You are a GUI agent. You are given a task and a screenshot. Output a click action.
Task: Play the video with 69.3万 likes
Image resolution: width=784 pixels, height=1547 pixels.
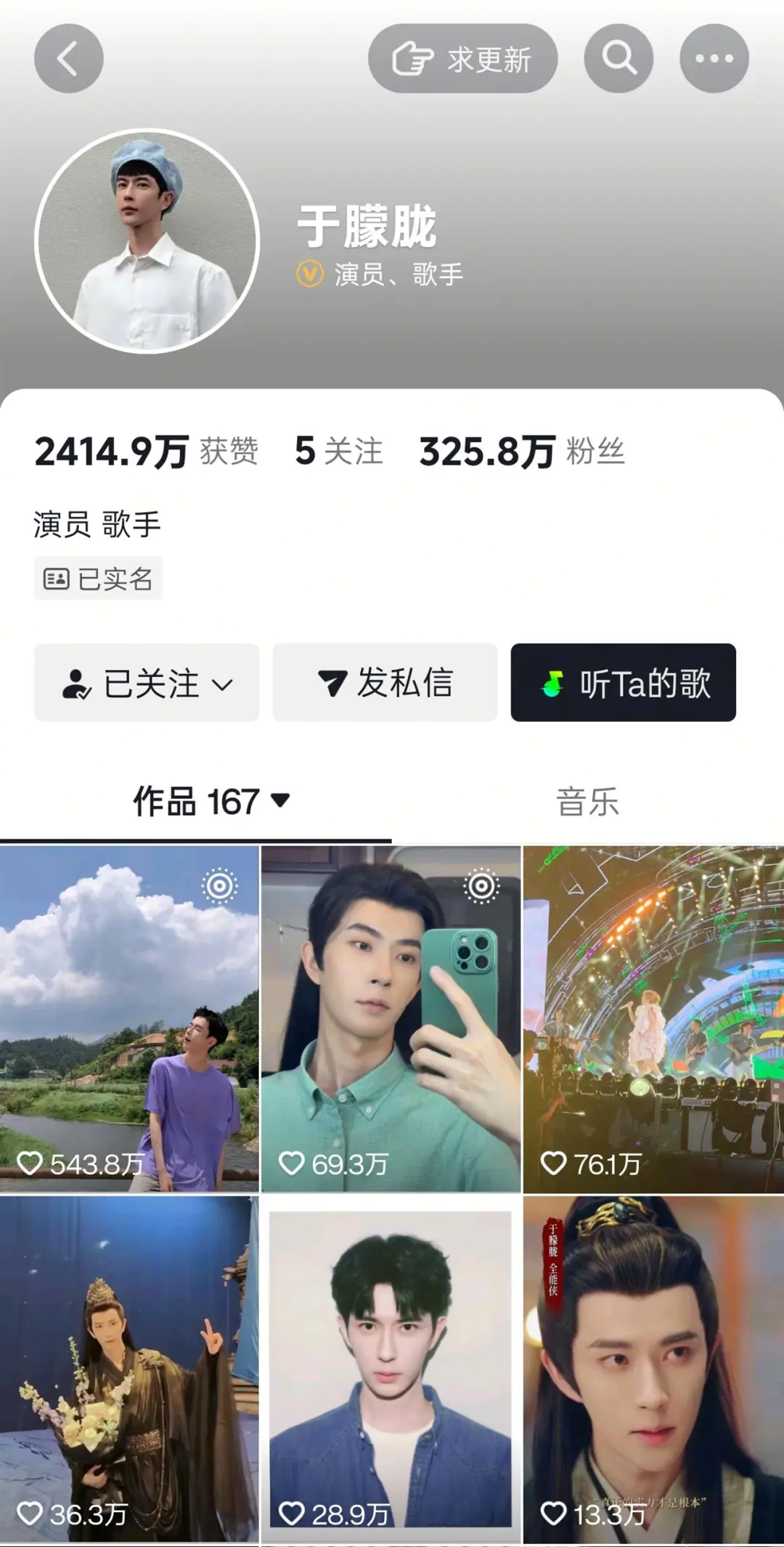(391, 1018)
